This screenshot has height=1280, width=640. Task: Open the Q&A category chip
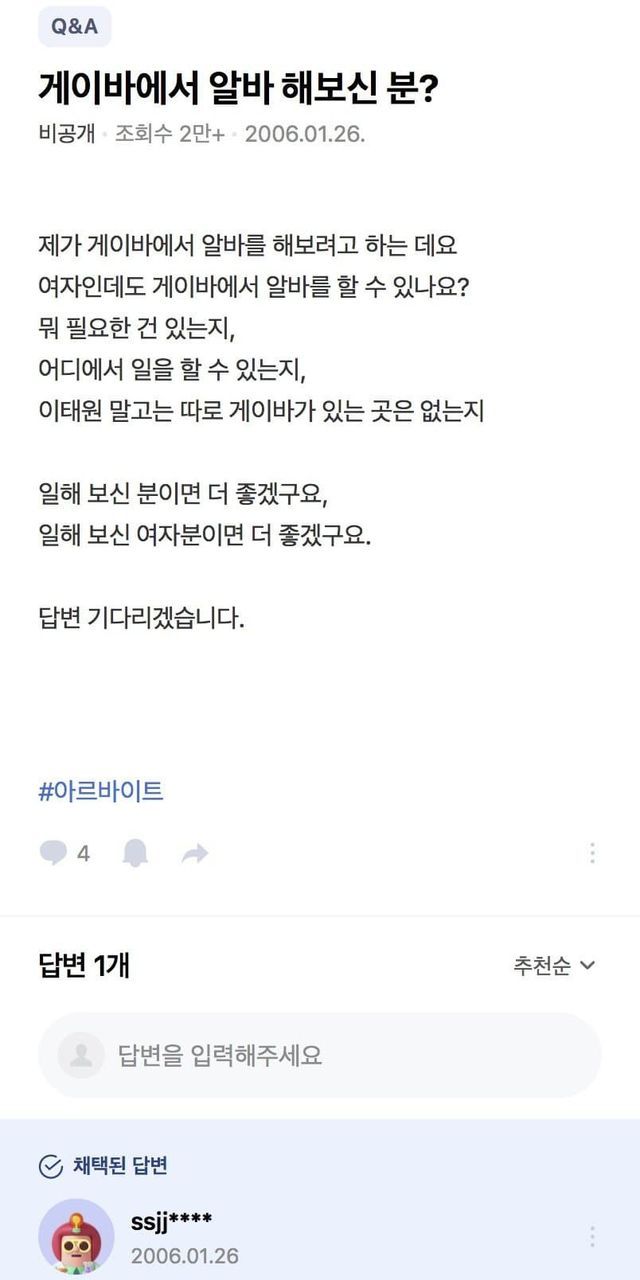(74, 27)
